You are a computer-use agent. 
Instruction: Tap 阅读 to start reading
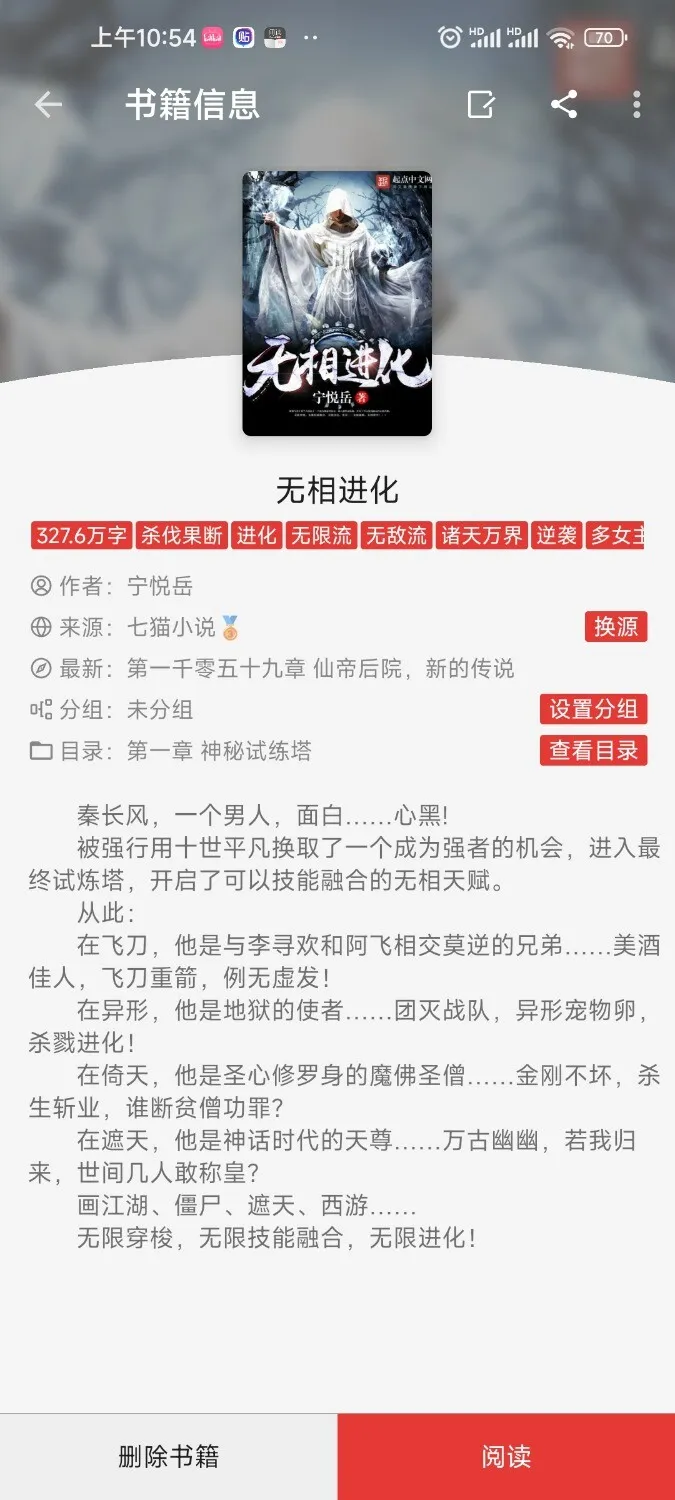point(506,1457)
